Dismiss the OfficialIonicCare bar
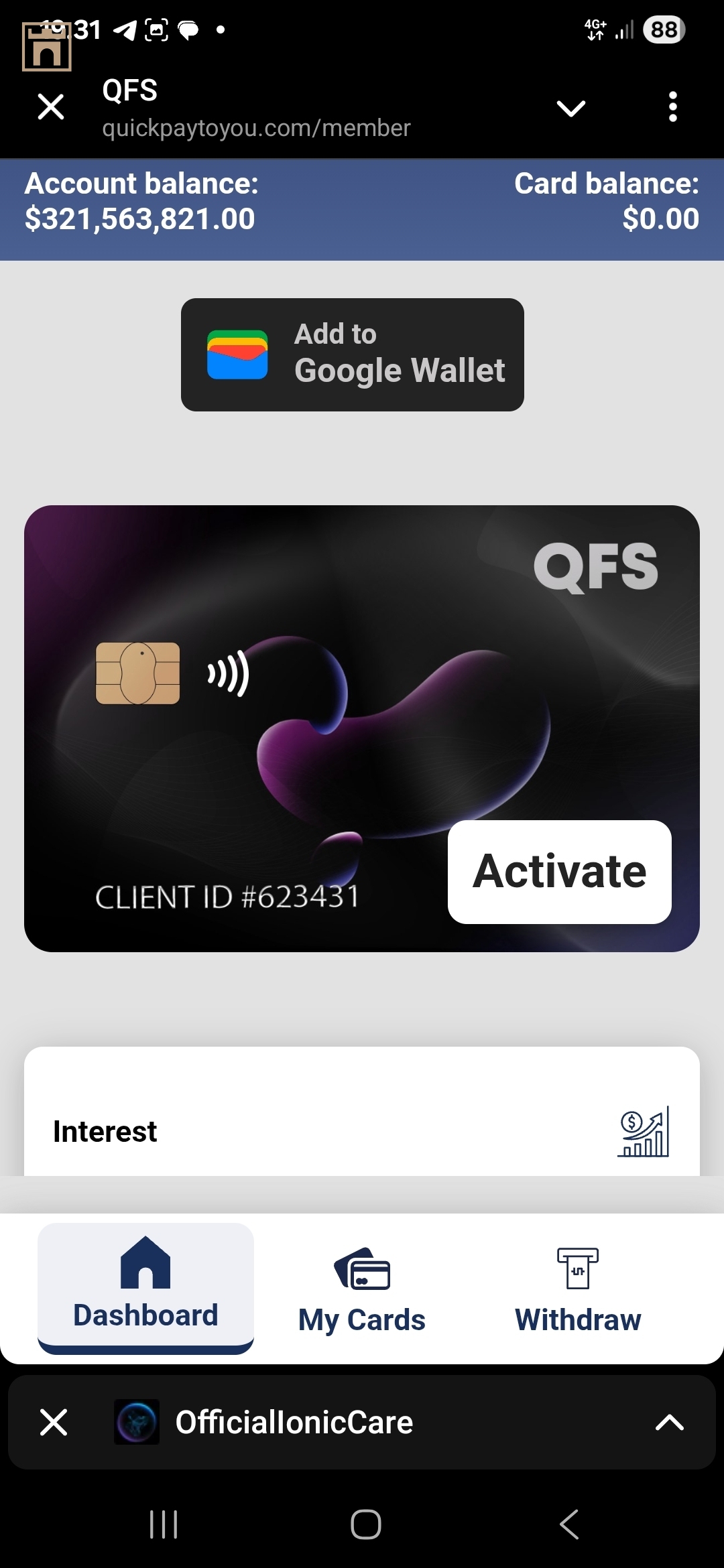 click(54, 1422)
